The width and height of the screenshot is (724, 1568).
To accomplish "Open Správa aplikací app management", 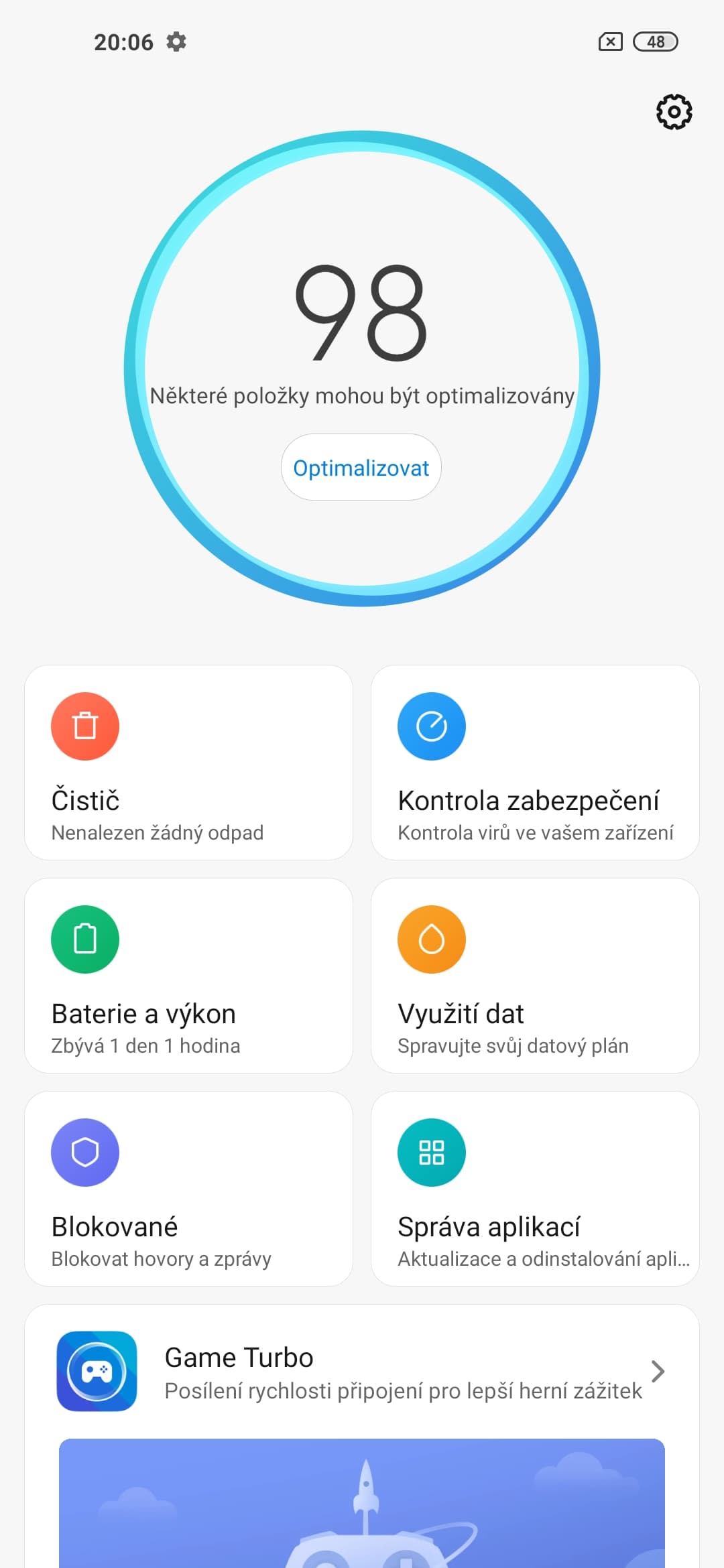I will coord(535,1189).
